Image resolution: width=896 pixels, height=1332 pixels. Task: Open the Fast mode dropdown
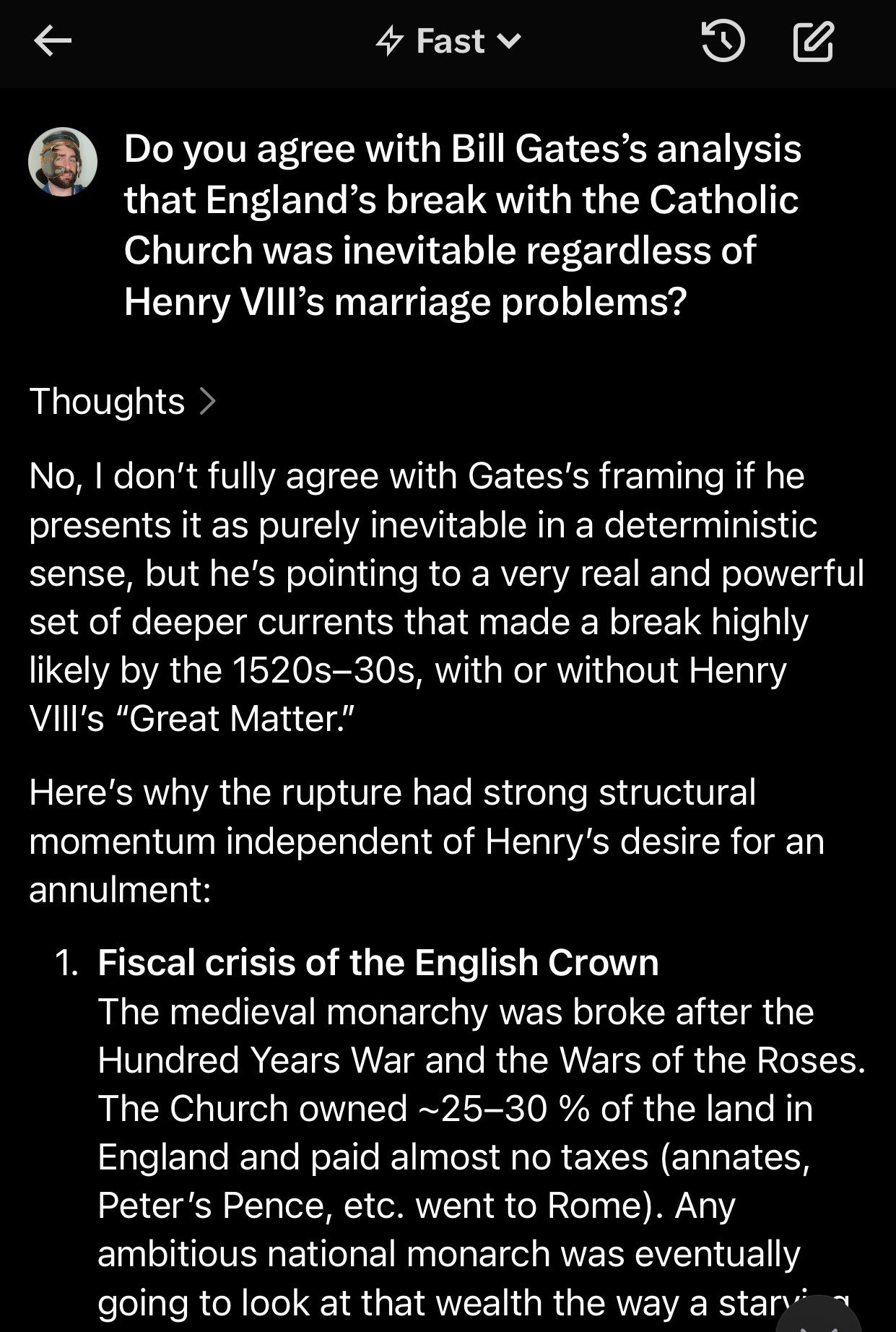[448, 41]
